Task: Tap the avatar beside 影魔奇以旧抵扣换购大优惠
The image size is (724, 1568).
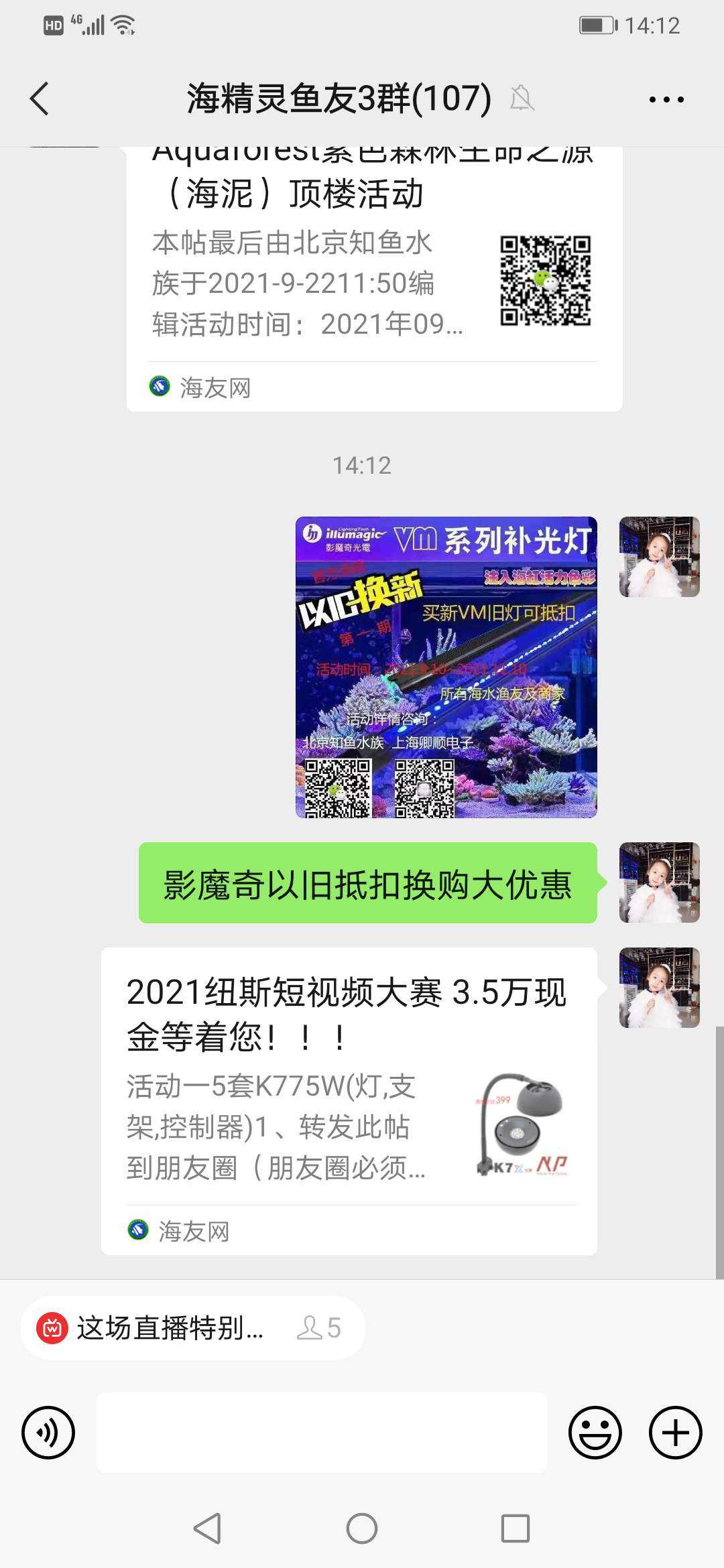Action: [659, 883]
